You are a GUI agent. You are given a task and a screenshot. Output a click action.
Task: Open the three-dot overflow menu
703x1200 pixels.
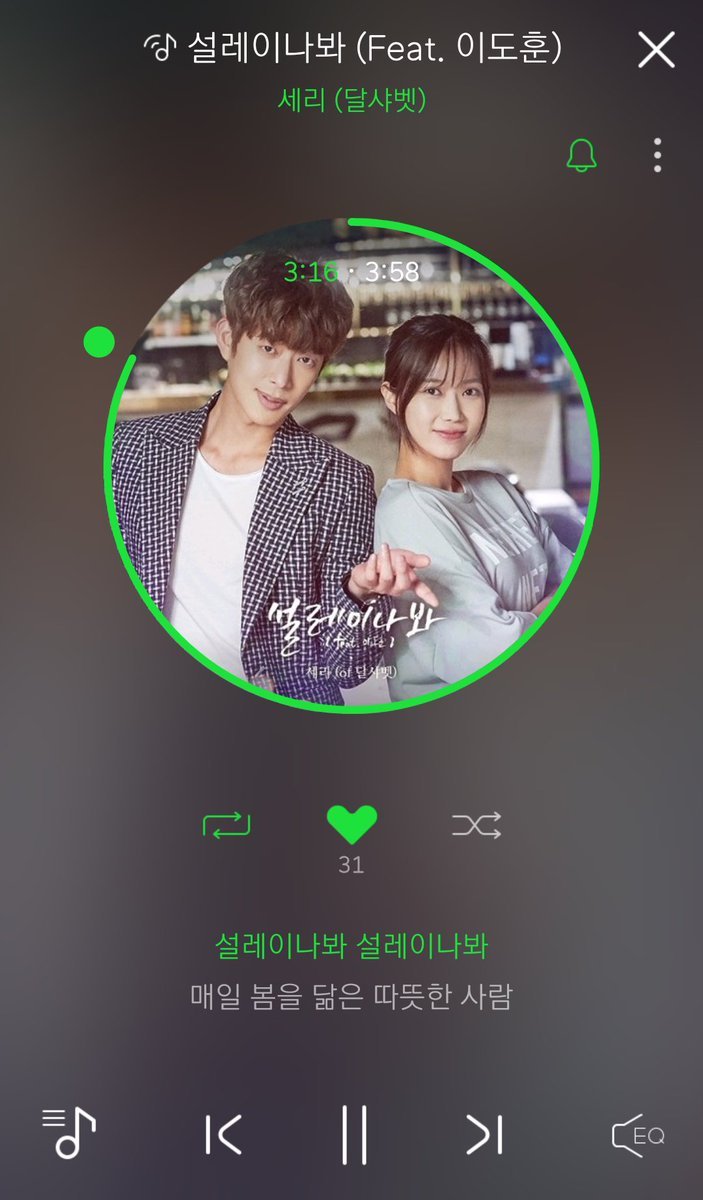(657, 155)
